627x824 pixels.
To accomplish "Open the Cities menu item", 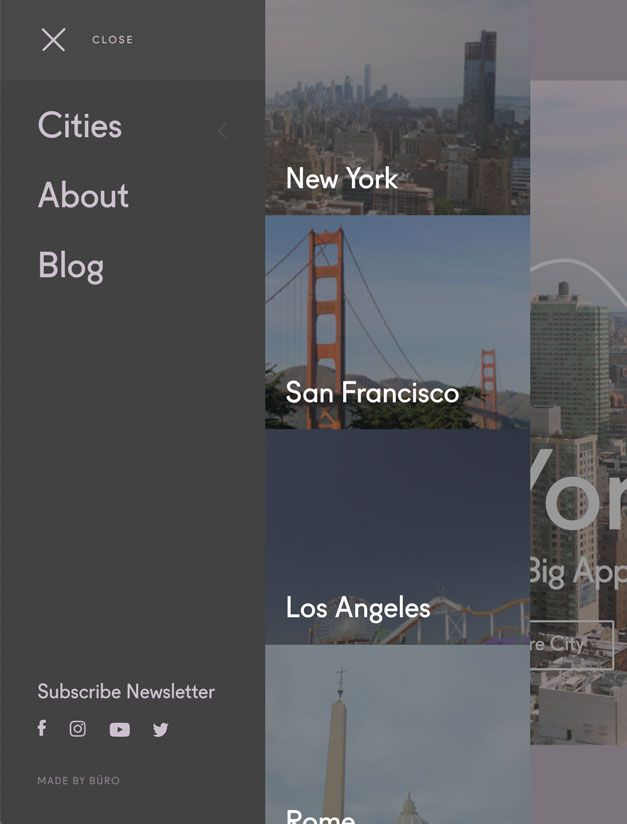I will 80,126.
